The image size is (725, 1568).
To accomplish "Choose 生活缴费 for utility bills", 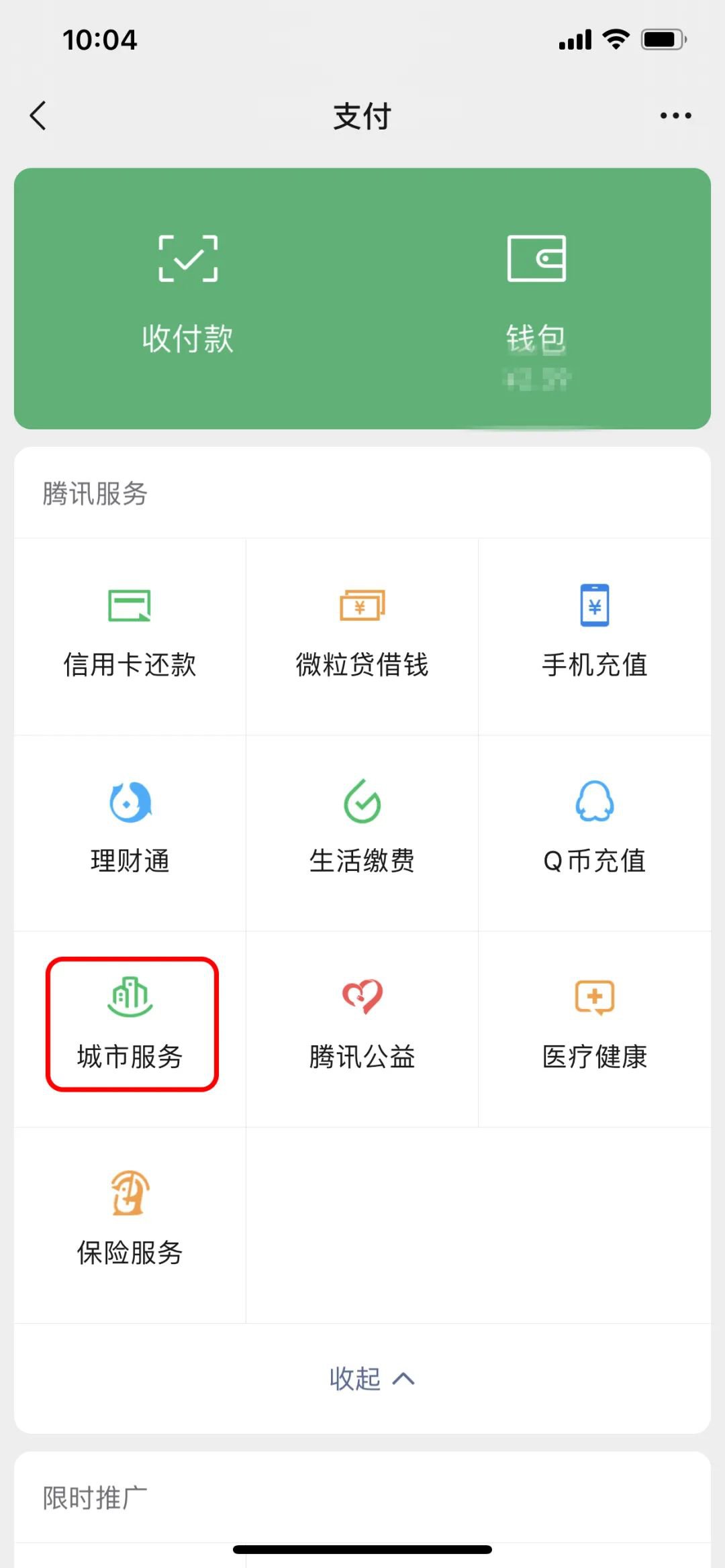I will (362, 831).
